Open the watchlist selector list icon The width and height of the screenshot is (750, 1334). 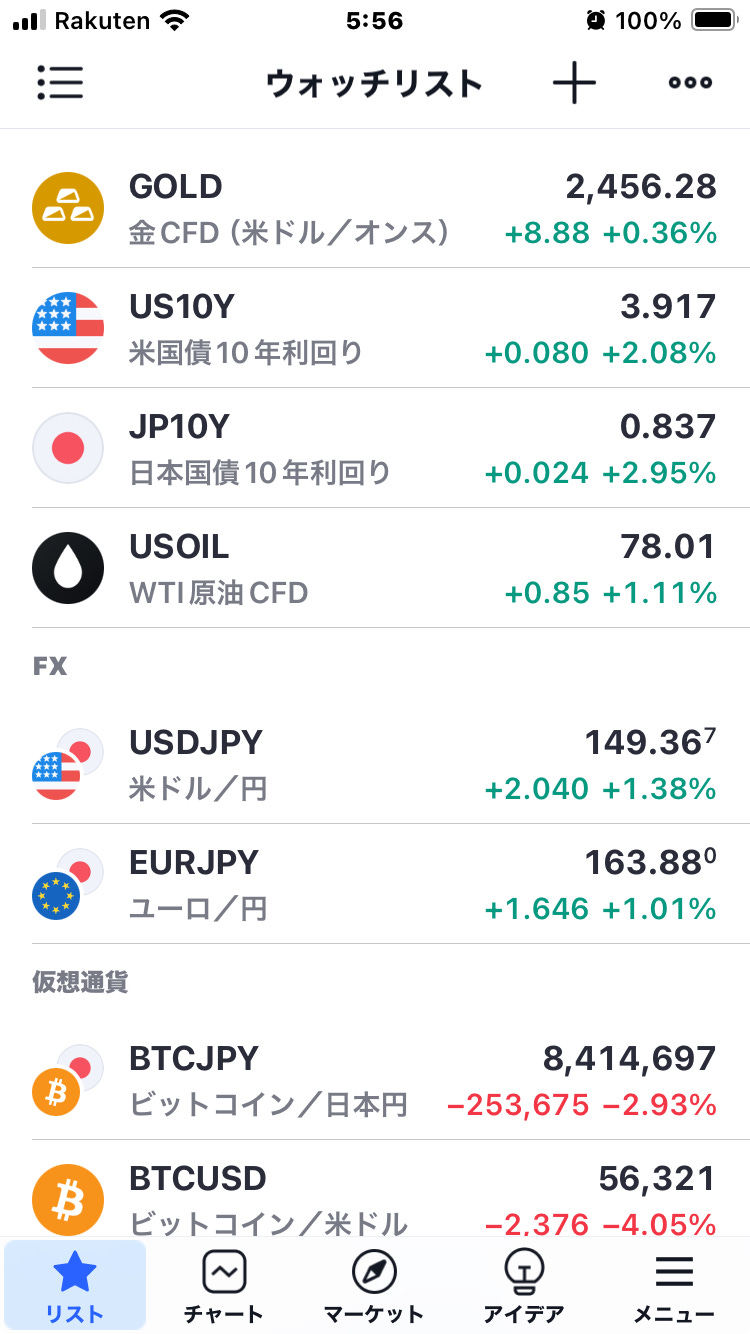pos(60,83)
